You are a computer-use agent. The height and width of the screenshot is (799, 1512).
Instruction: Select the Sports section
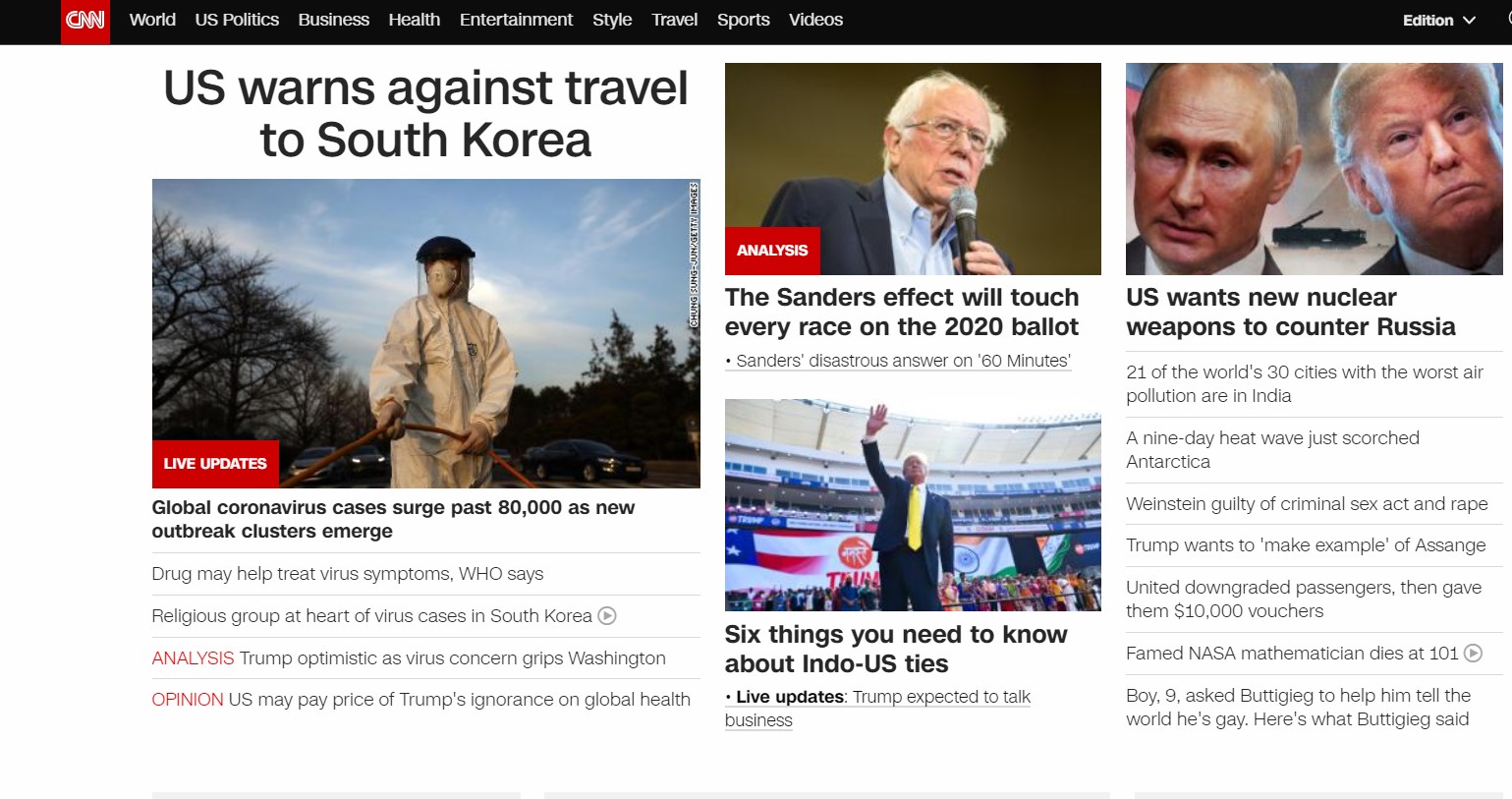(x=743, y=20)
